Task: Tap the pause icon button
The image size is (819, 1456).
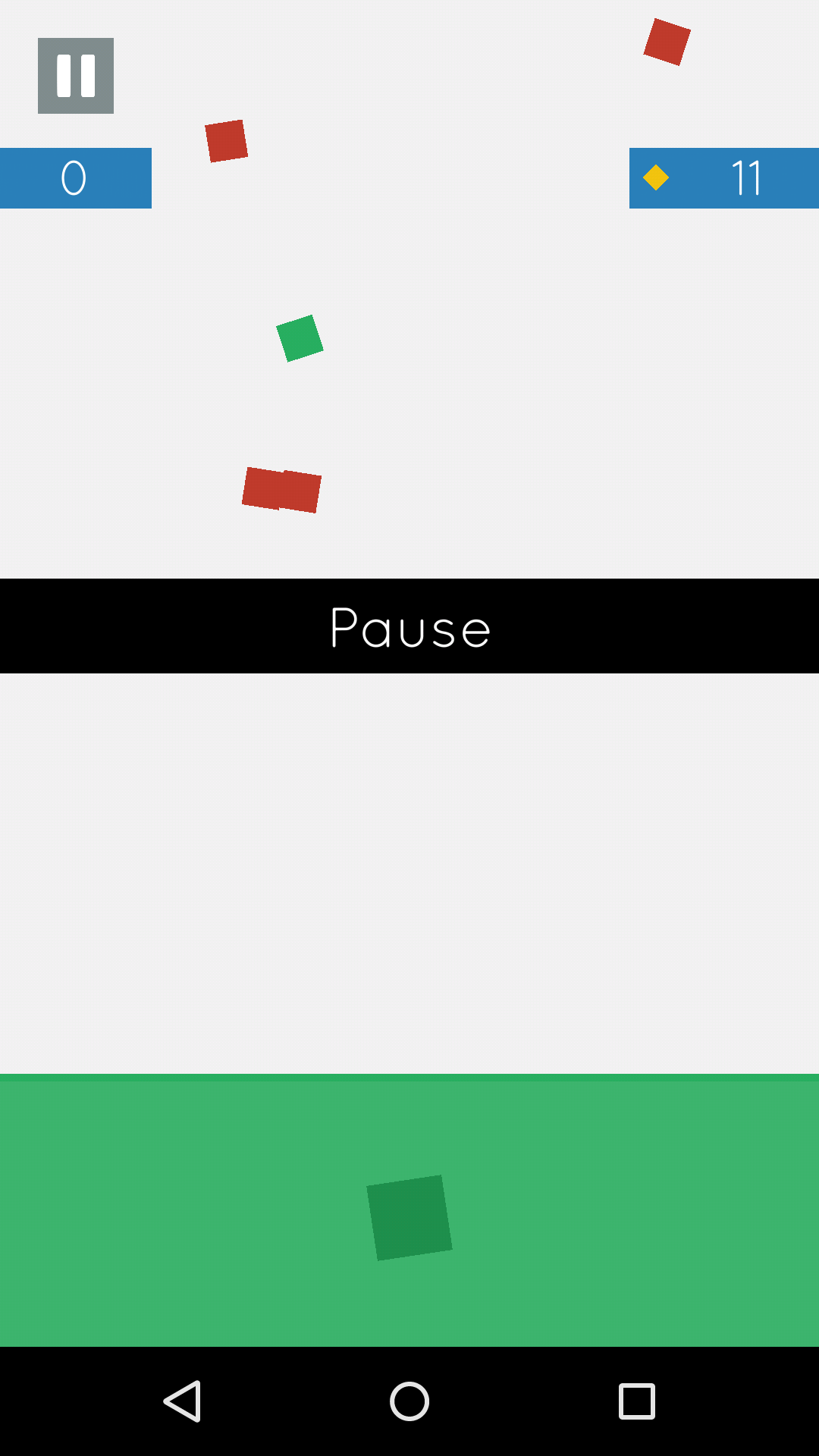Action: (x=76, y=76)
